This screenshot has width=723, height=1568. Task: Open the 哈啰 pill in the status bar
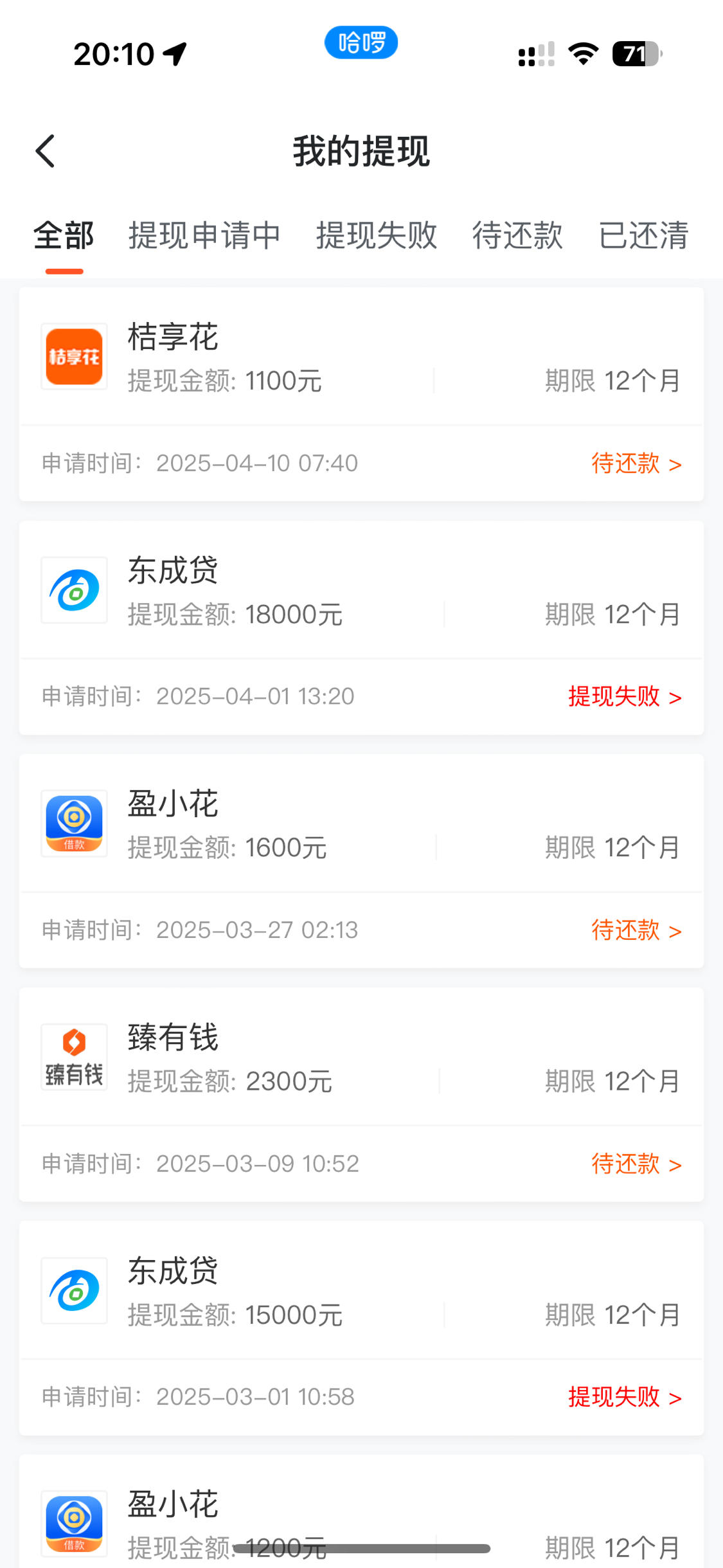[x=361, y=42]
